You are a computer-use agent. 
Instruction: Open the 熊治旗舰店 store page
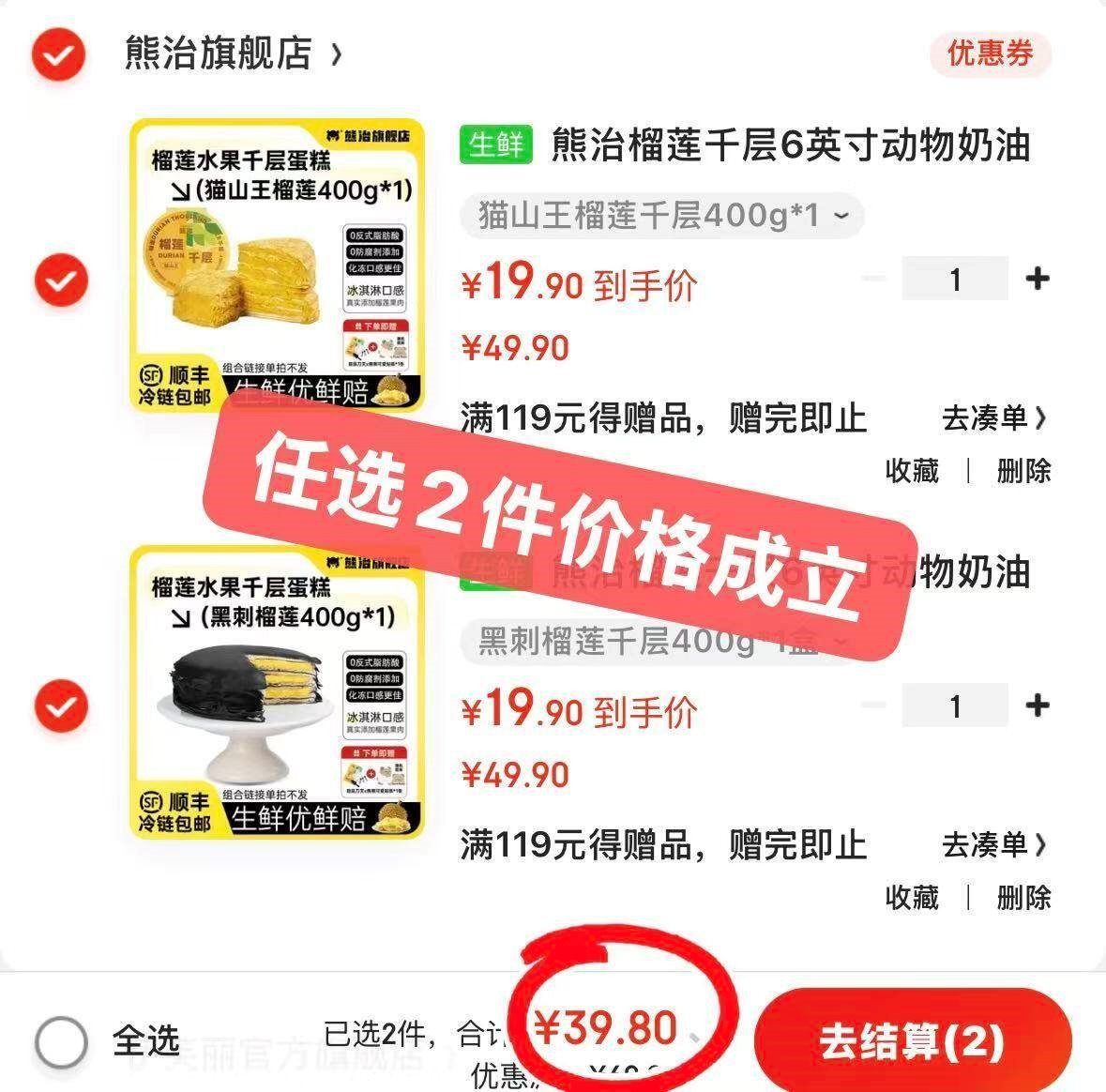pyautogui.click(x=233, y=53)
